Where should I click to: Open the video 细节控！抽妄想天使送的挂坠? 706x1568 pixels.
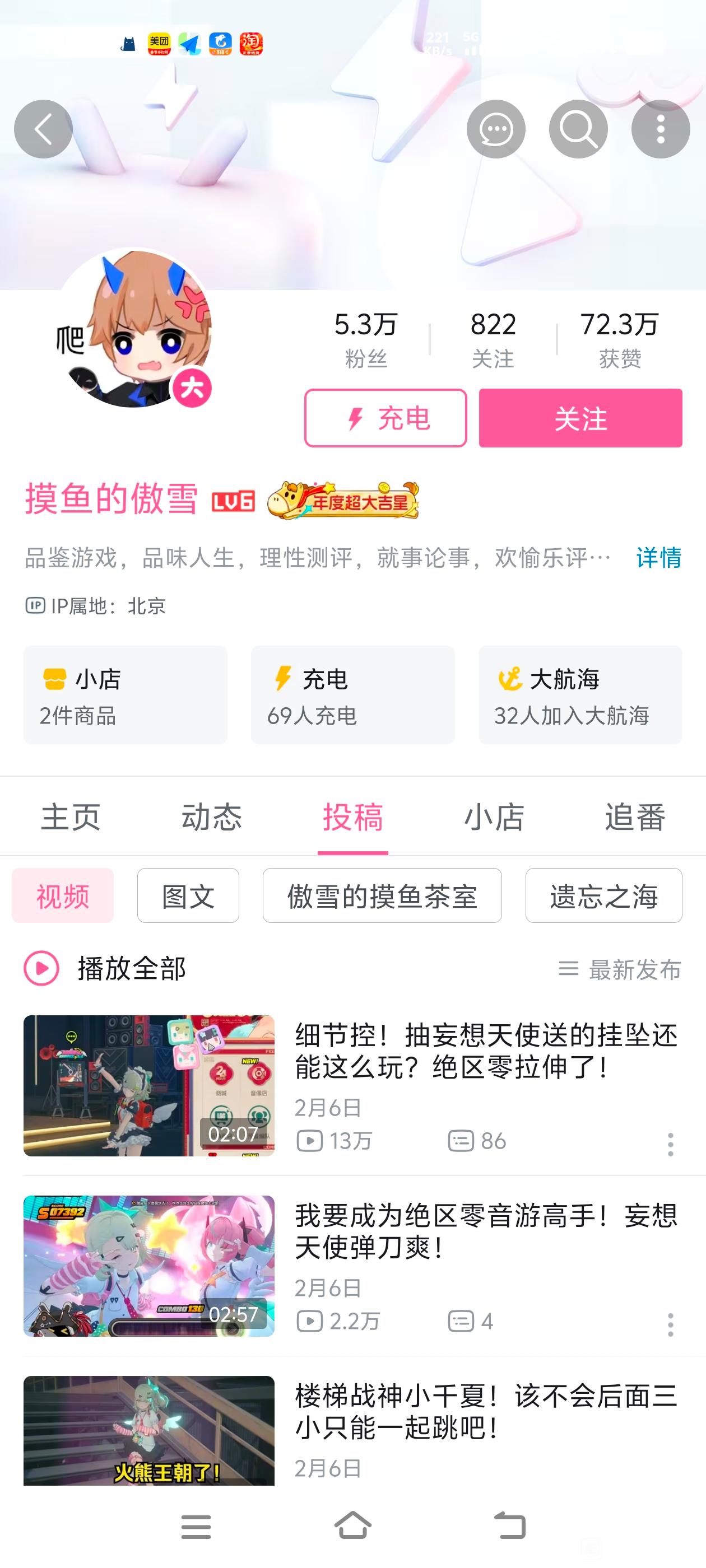[x=485, y=1051]
